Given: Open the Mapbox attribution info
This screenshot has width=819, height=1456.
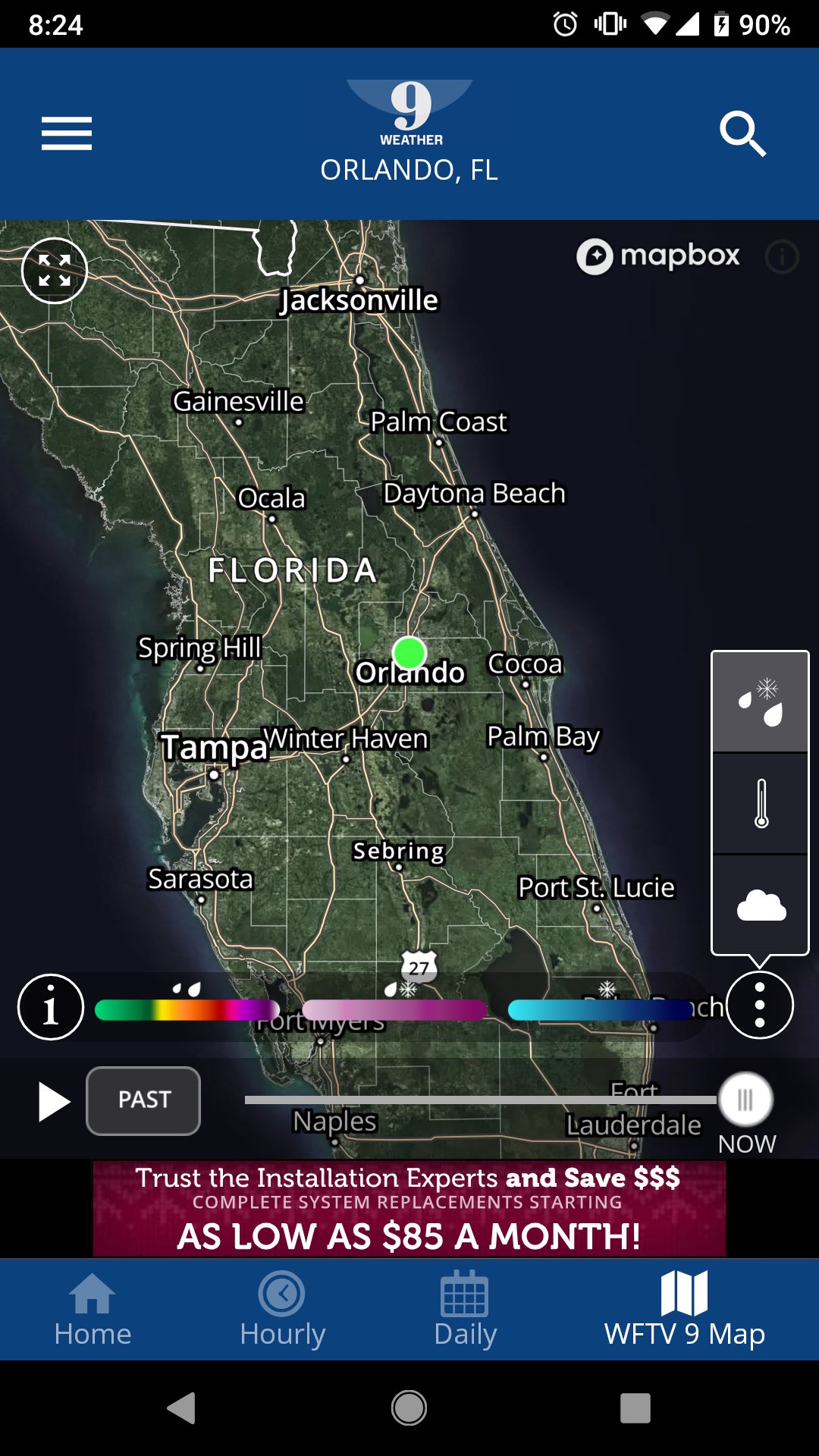Looking at the screenshot, I should click(x=782, y=257).
